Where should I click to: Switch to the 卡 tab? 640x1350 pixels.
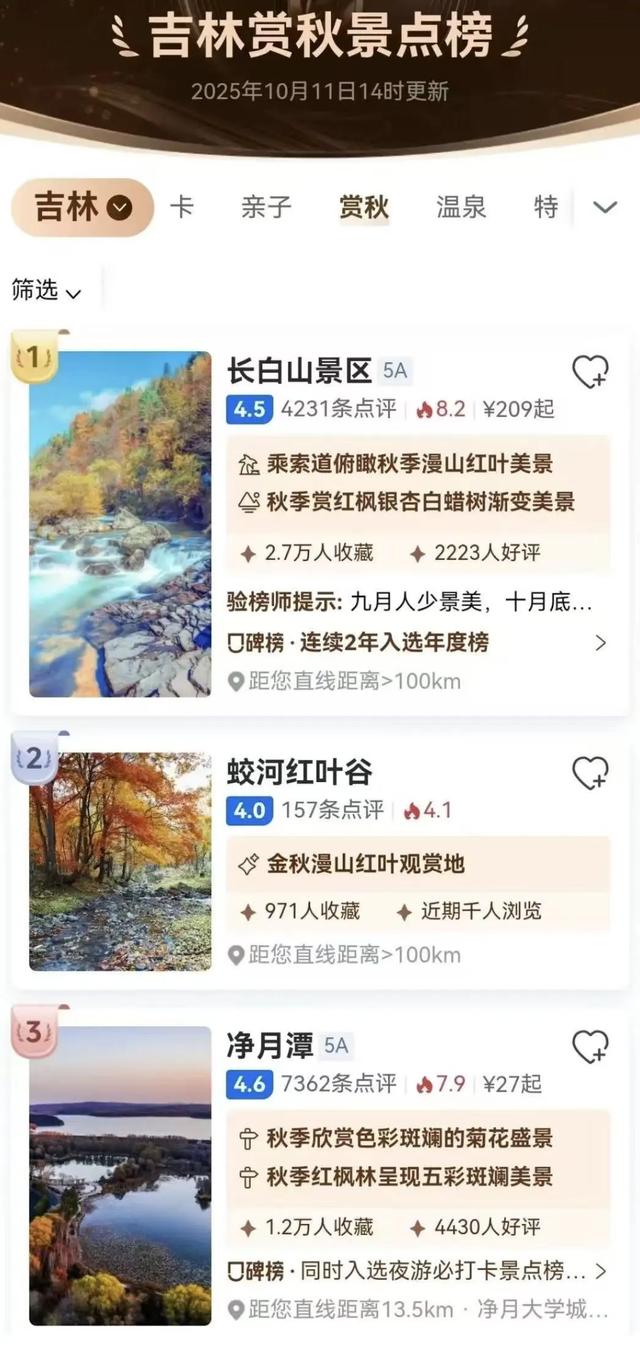click(x=182, y=207)
